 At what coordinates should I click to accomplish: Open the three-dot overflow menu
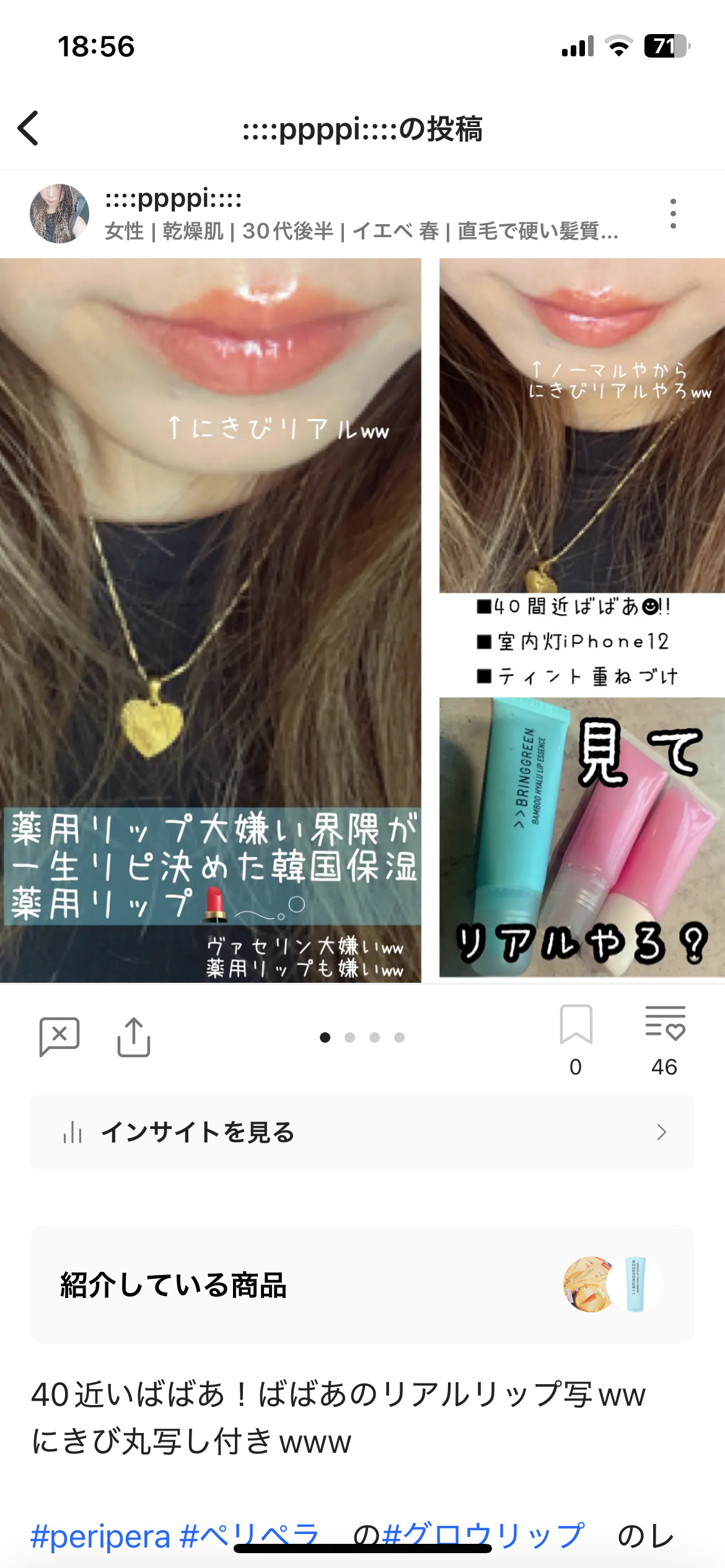tap(673, 214)
